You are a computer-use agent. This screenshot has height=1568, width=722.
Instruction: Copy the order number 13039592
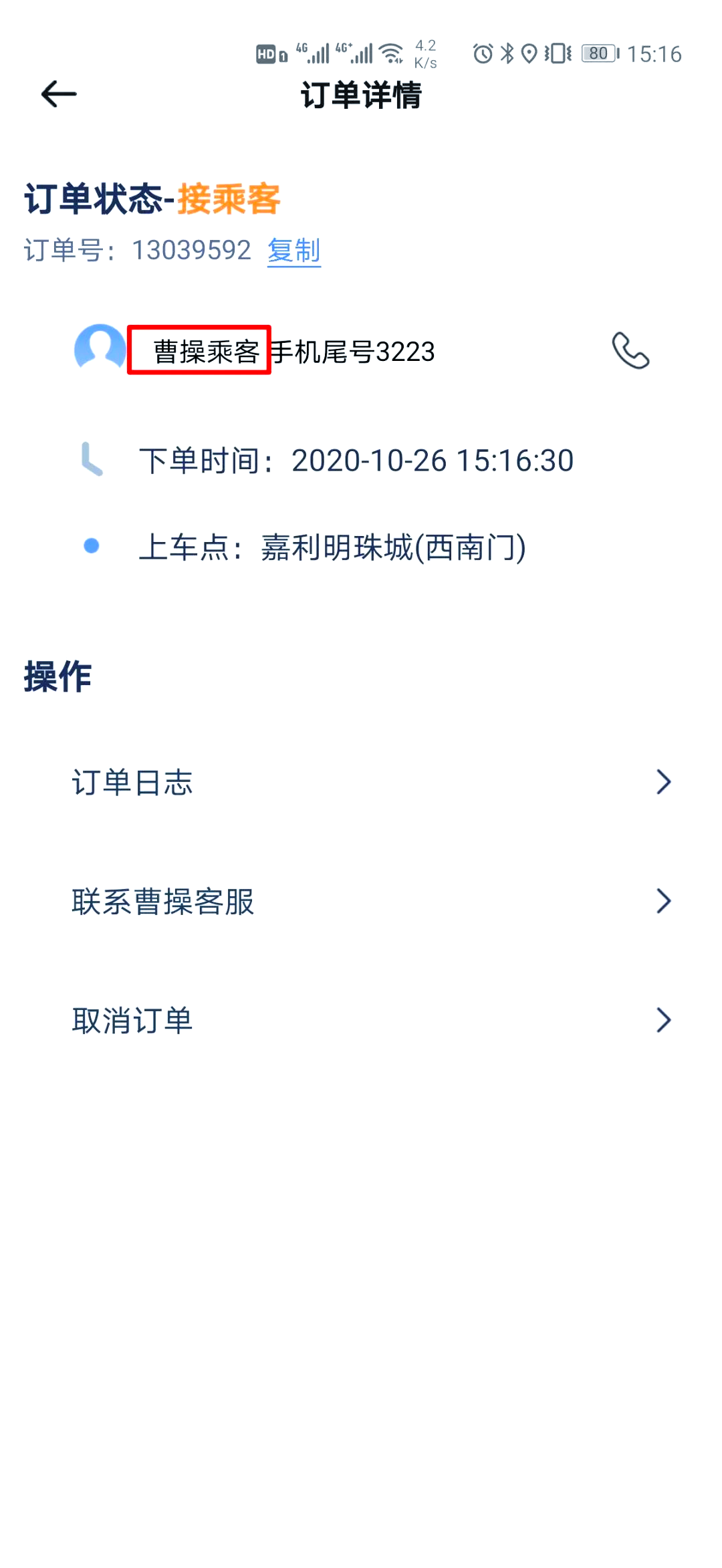pos(293,251)
